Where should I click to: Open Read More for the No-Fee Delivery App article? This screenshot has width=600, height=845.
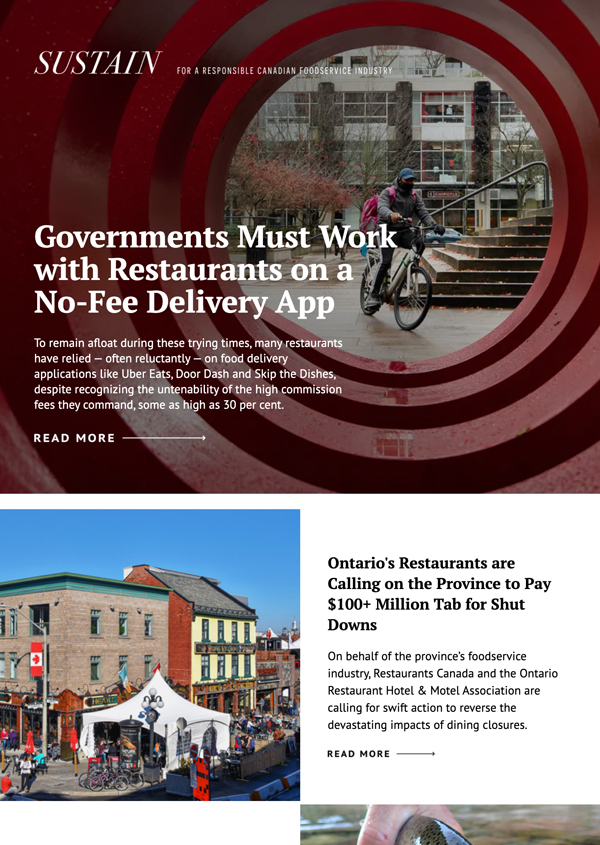[x=118, y=438]
